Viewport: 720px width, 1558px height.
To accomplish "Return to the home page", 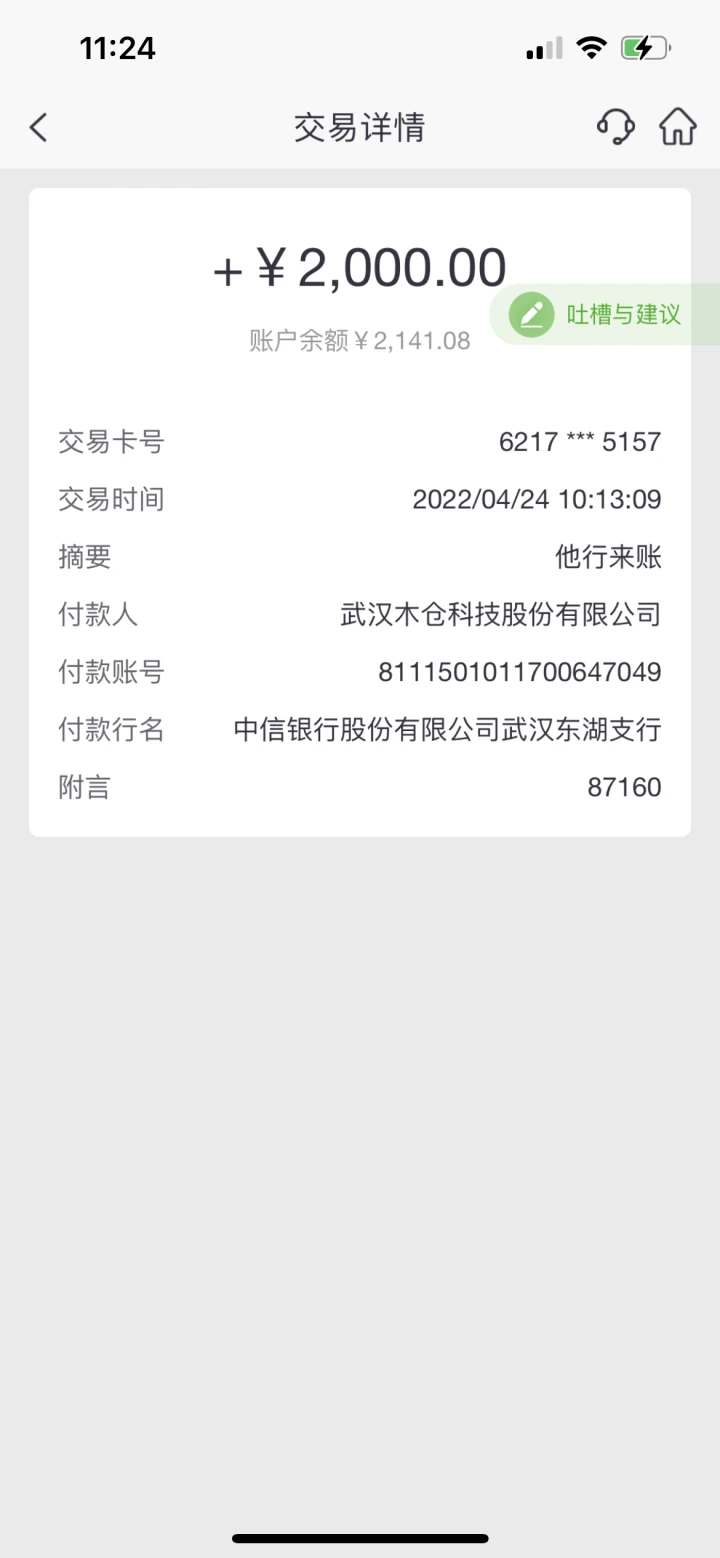I will 677,127.
